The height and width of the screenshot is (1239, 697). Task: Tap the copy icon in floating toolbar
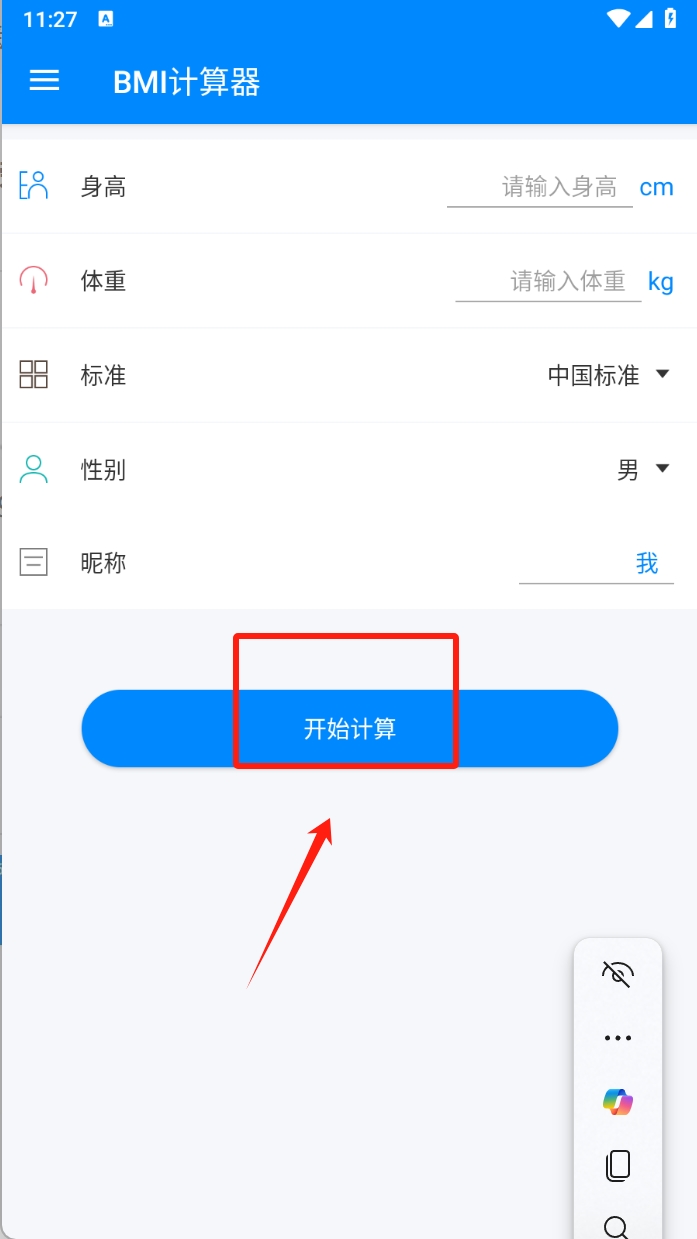click(618, 1165)
